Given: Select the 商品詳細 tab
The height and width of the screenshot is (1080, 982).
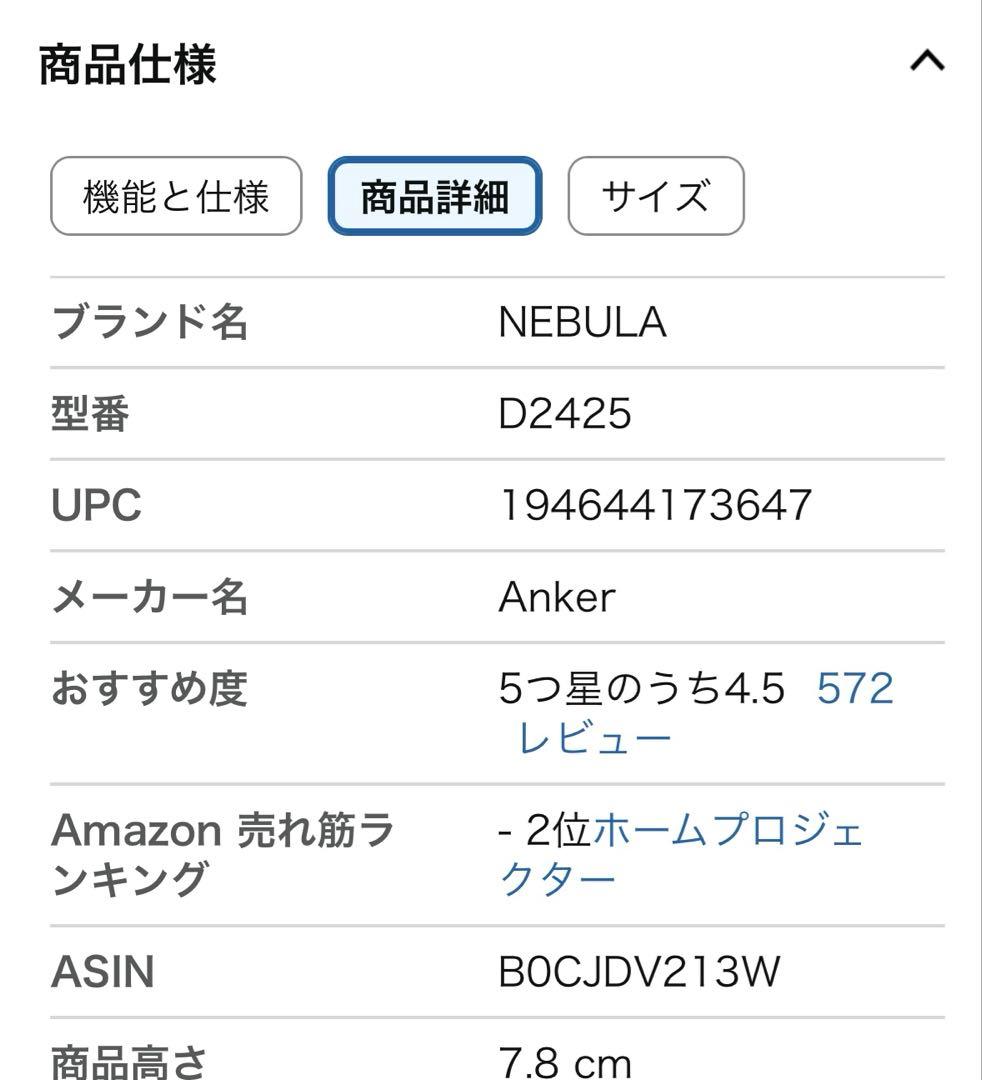Looking at the screenshot, I should pos(434,196).
